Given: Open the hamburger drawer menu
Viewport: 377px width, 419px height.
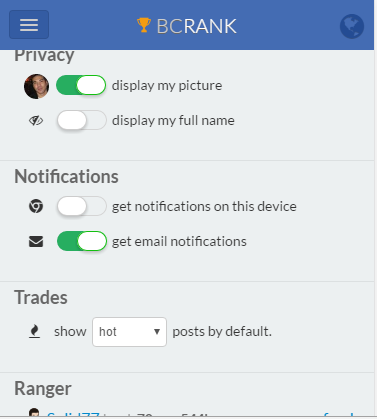Looking at the screenshot, I should tap(29, 25).
